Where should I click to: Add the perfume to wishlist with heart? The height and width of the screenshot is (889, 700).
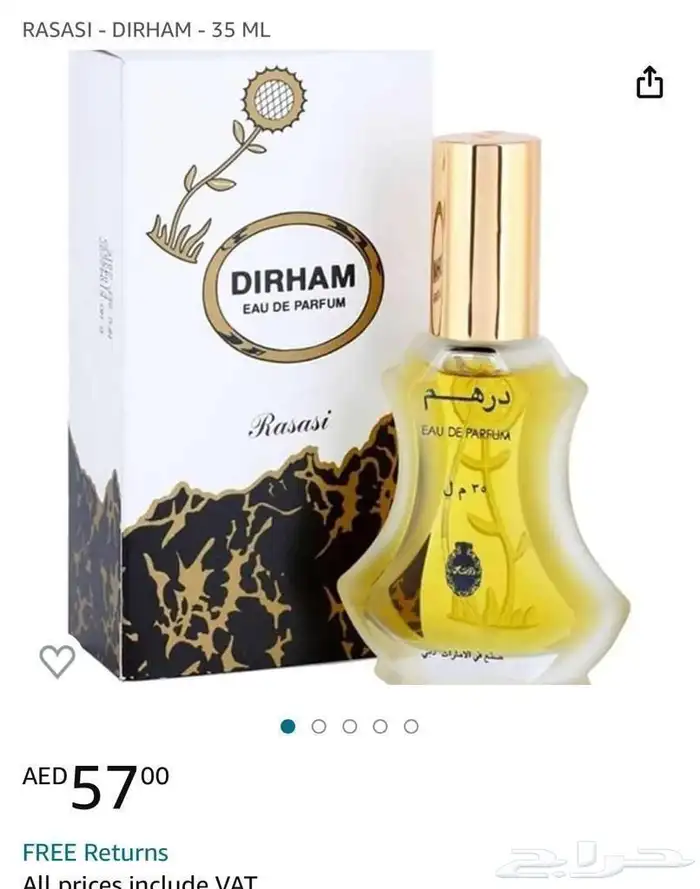point(57,661)
